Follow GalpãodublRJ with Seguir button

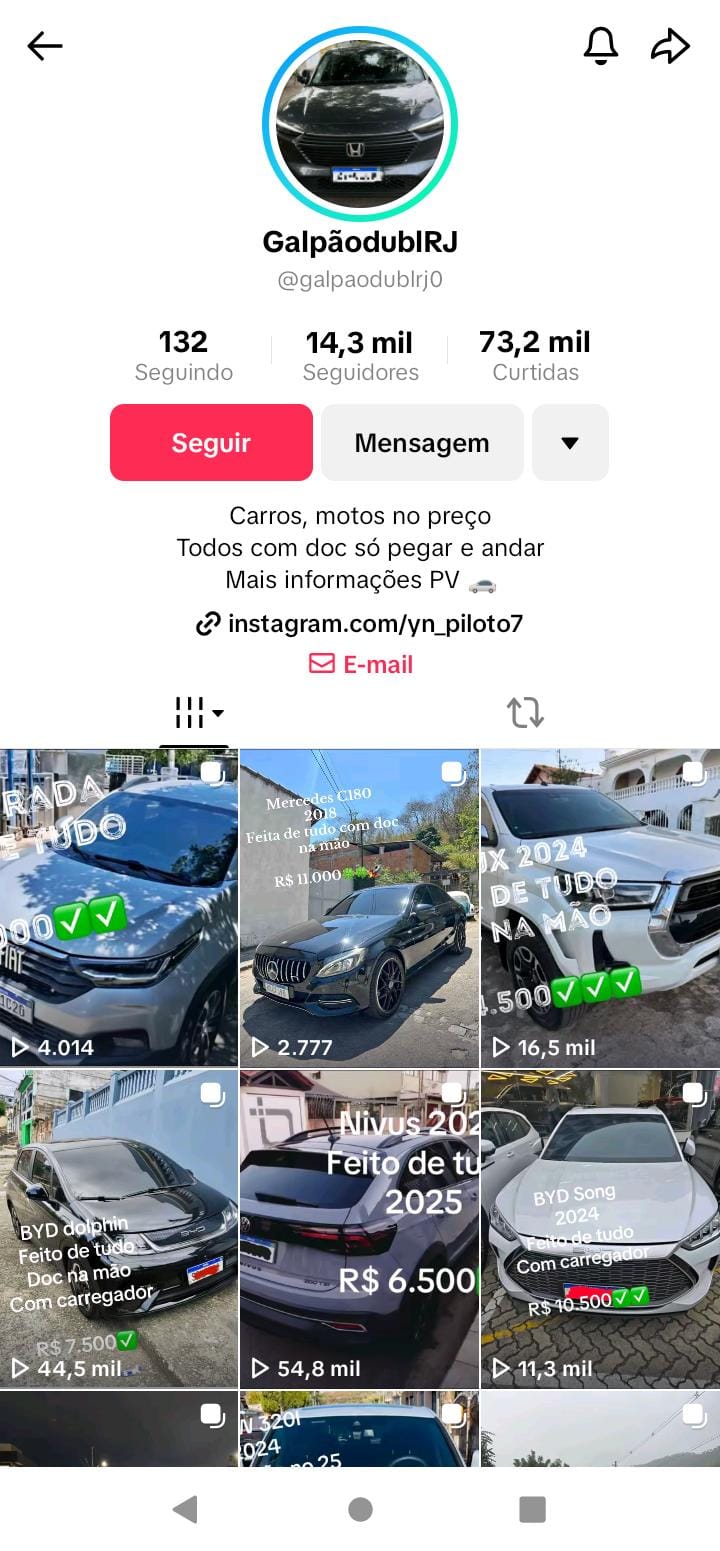211,443
